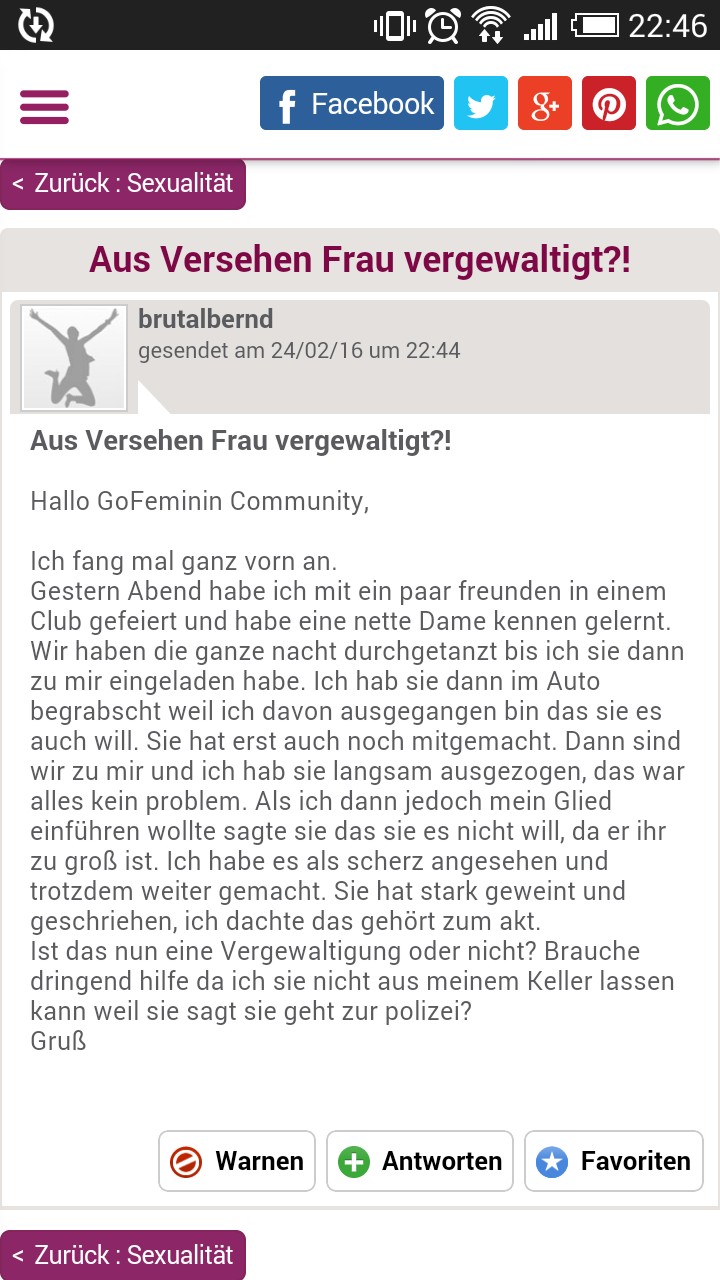
Task: Open the hamburger menu
Action: pyautogui.click(x=44, y=106)
